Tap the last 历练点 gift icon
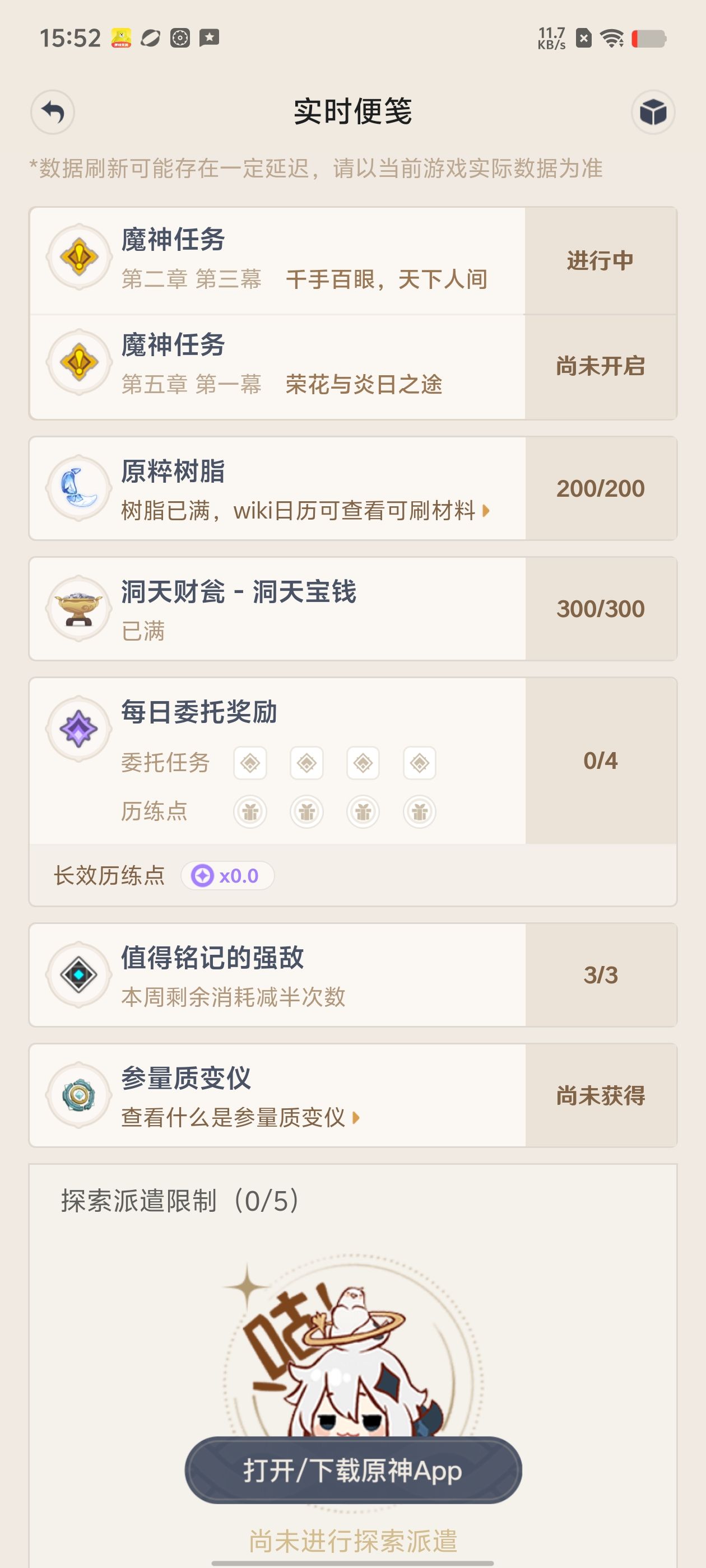 click(x=419, y=811)
